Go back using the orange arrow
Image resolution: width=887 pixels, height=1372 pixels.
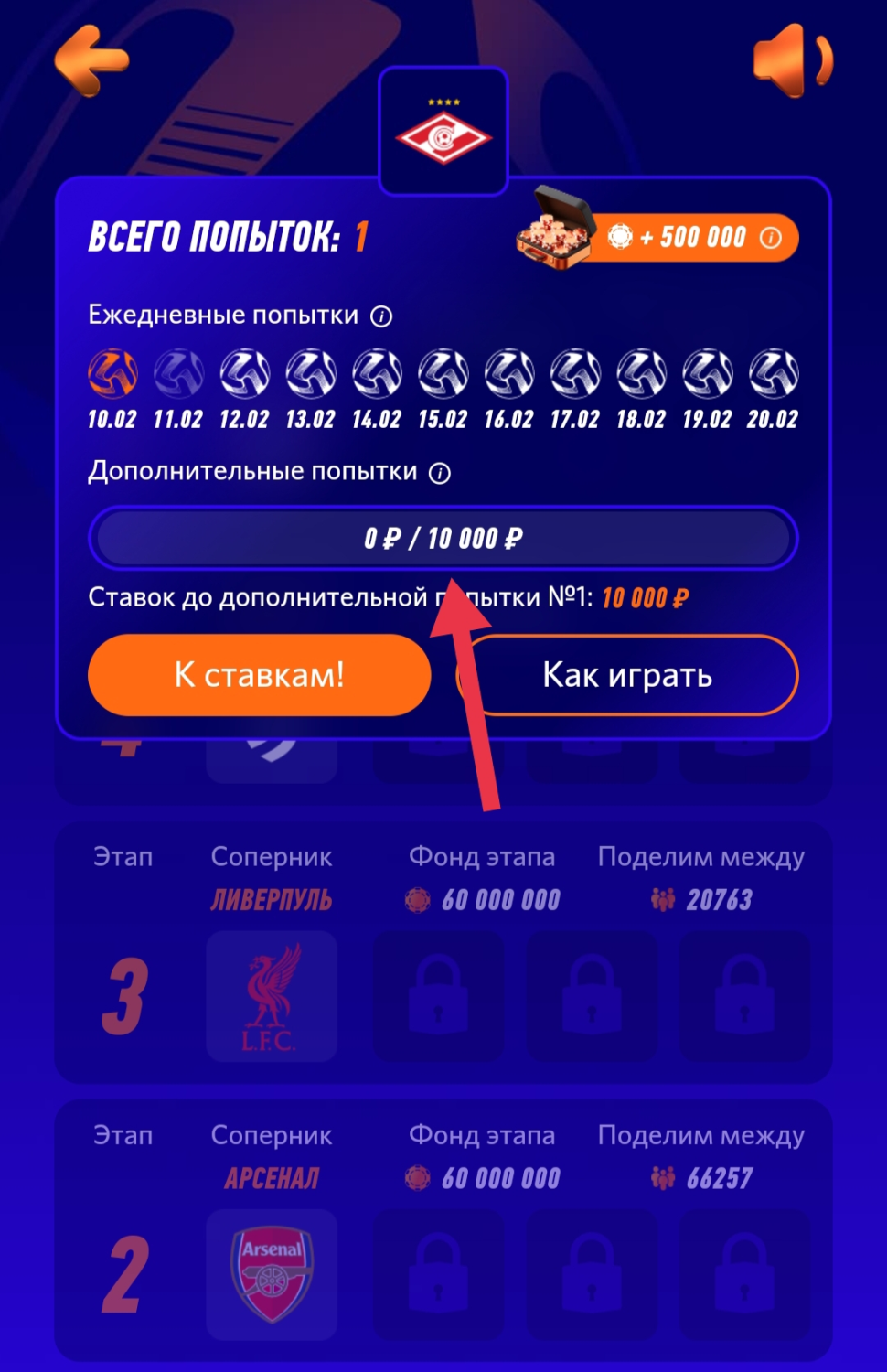tap(91, 60)
